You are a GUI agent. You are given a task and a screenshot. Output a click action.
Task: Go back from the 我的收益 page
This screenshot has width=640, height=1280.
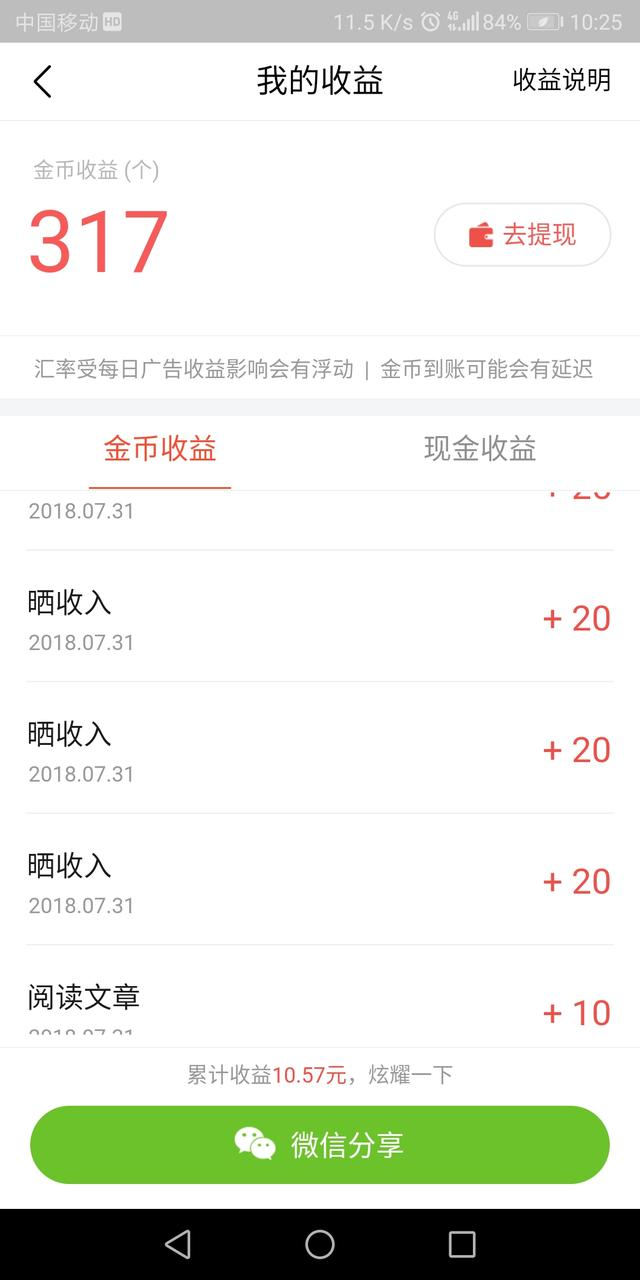(x=42, y=81)
